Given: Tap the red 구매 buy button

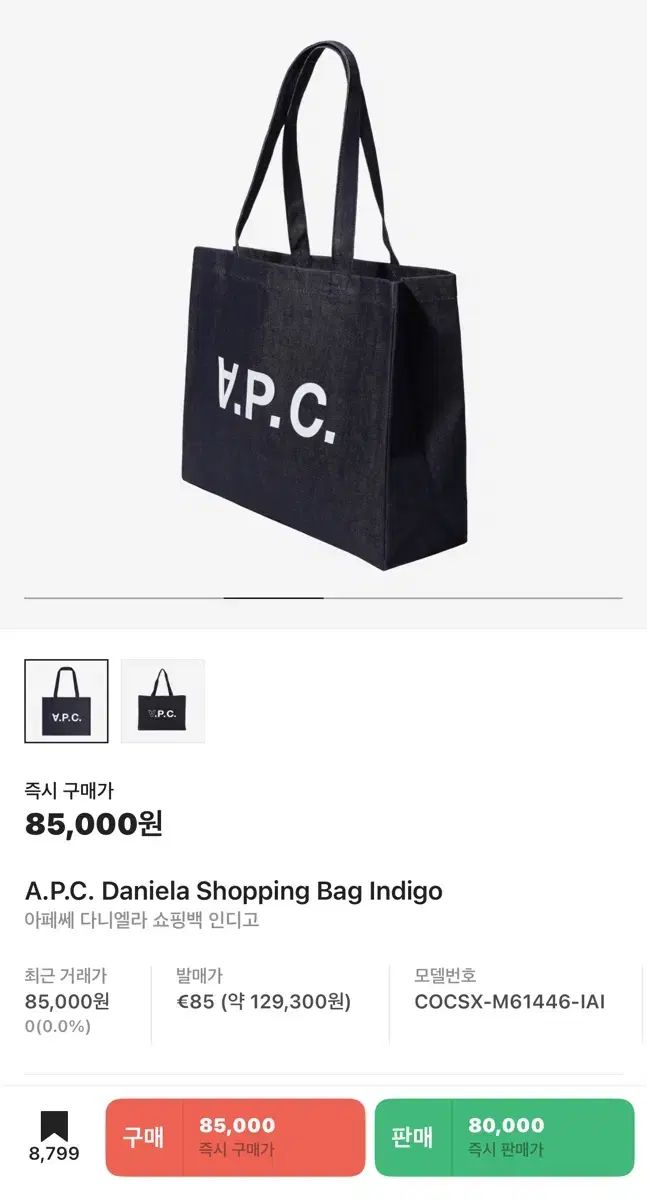Looking at the screenshot, I should tap(235, 1137).
